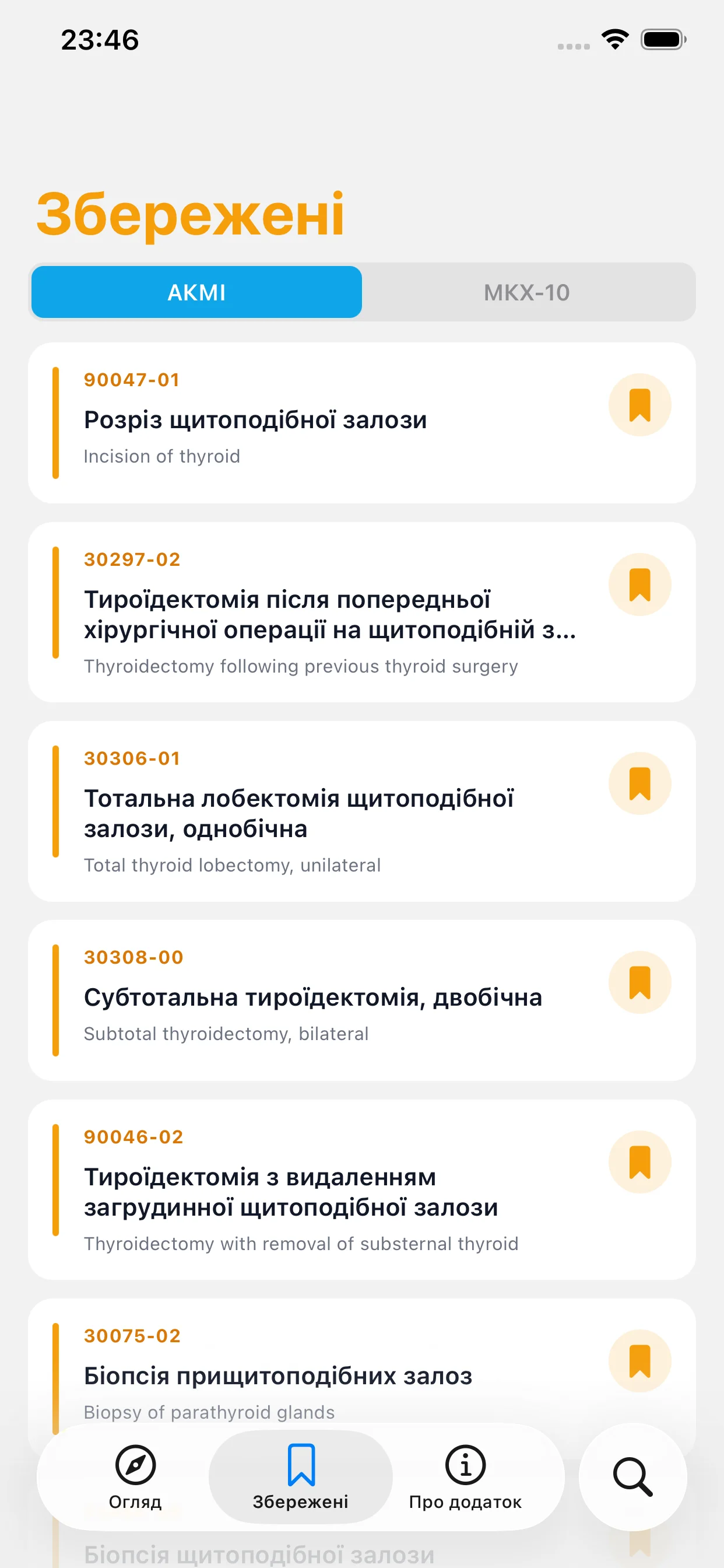Click the bookmark icon on code 30075-02

click(639, 1361)
